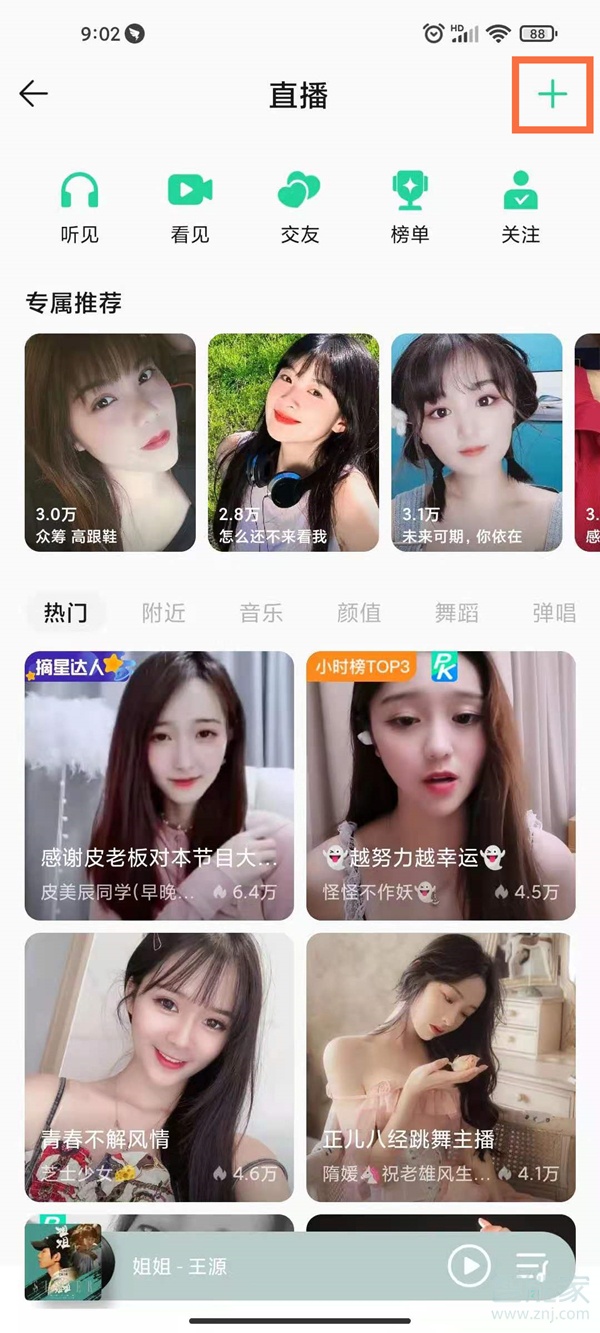Go back using the top-left arrow
This screenshot has width=600, height=1333.
[33, 94]
